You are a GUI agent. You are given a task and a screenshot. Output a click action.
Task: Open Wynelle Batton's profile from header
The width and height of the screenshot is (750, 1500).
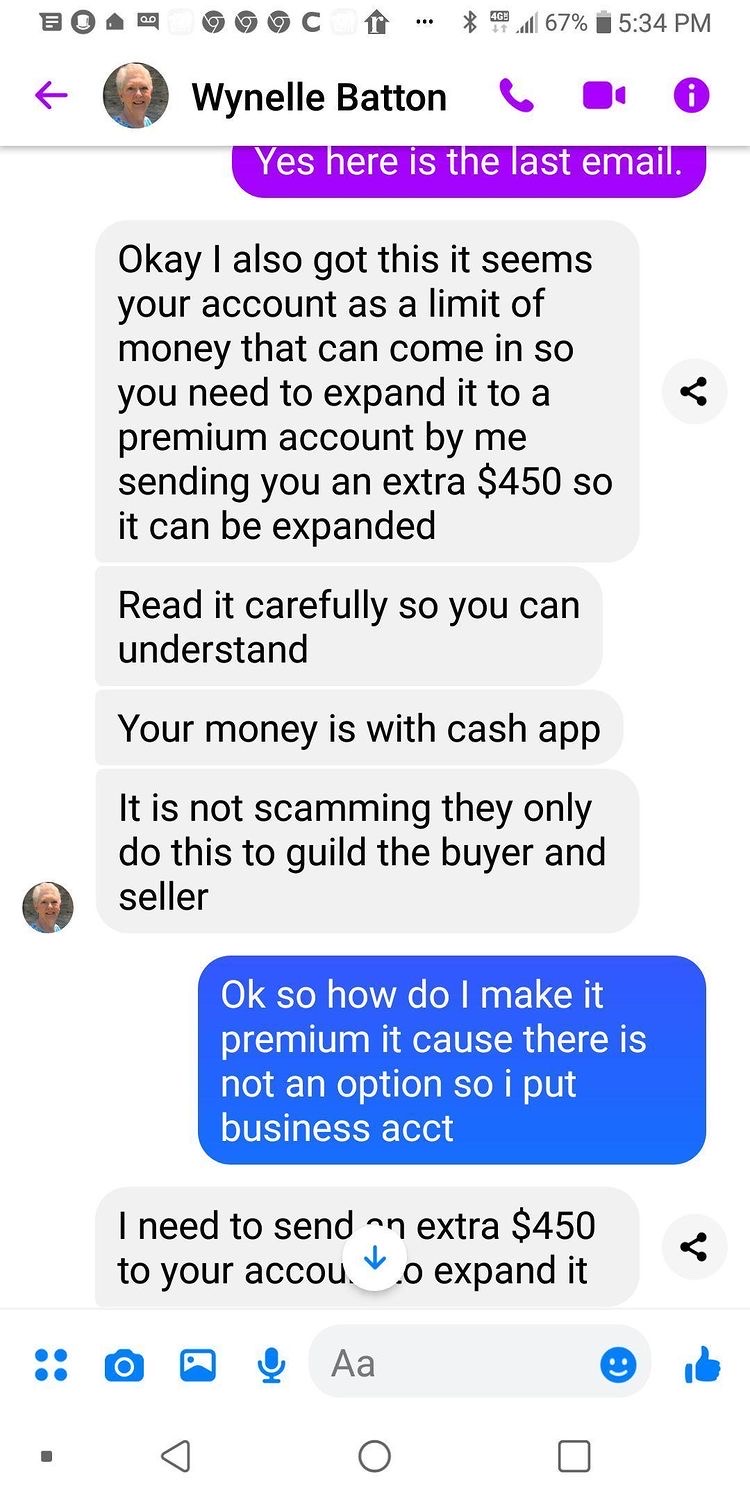(x=319, y=97)
